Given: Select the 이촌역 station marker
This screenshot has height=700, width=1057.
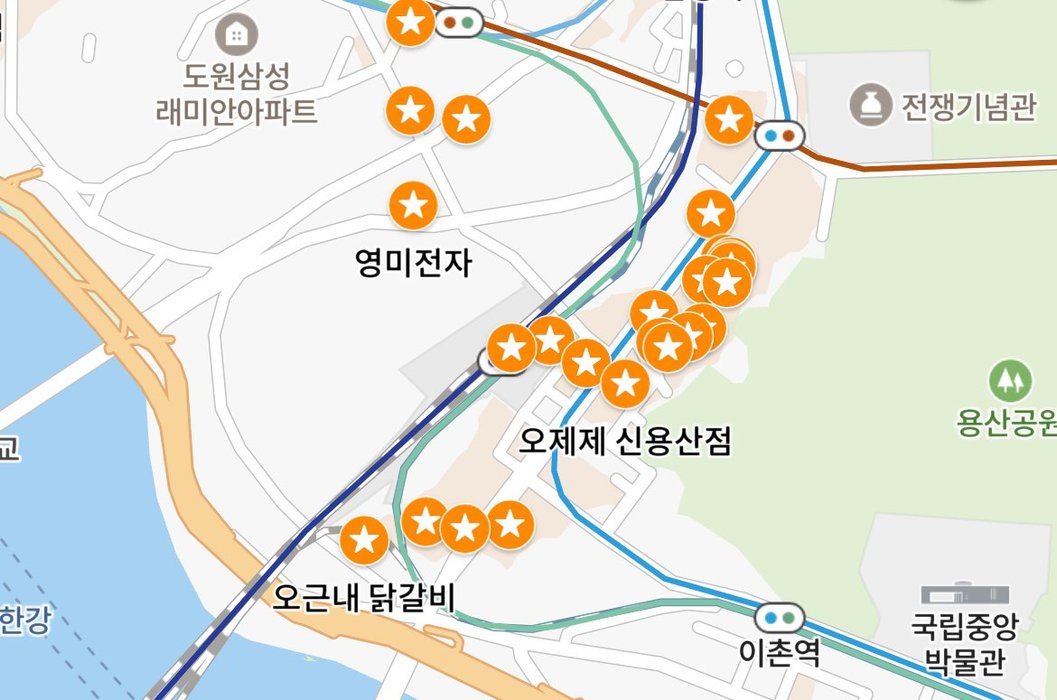Looking at the screenshot, I should click(x=780, y=617).
